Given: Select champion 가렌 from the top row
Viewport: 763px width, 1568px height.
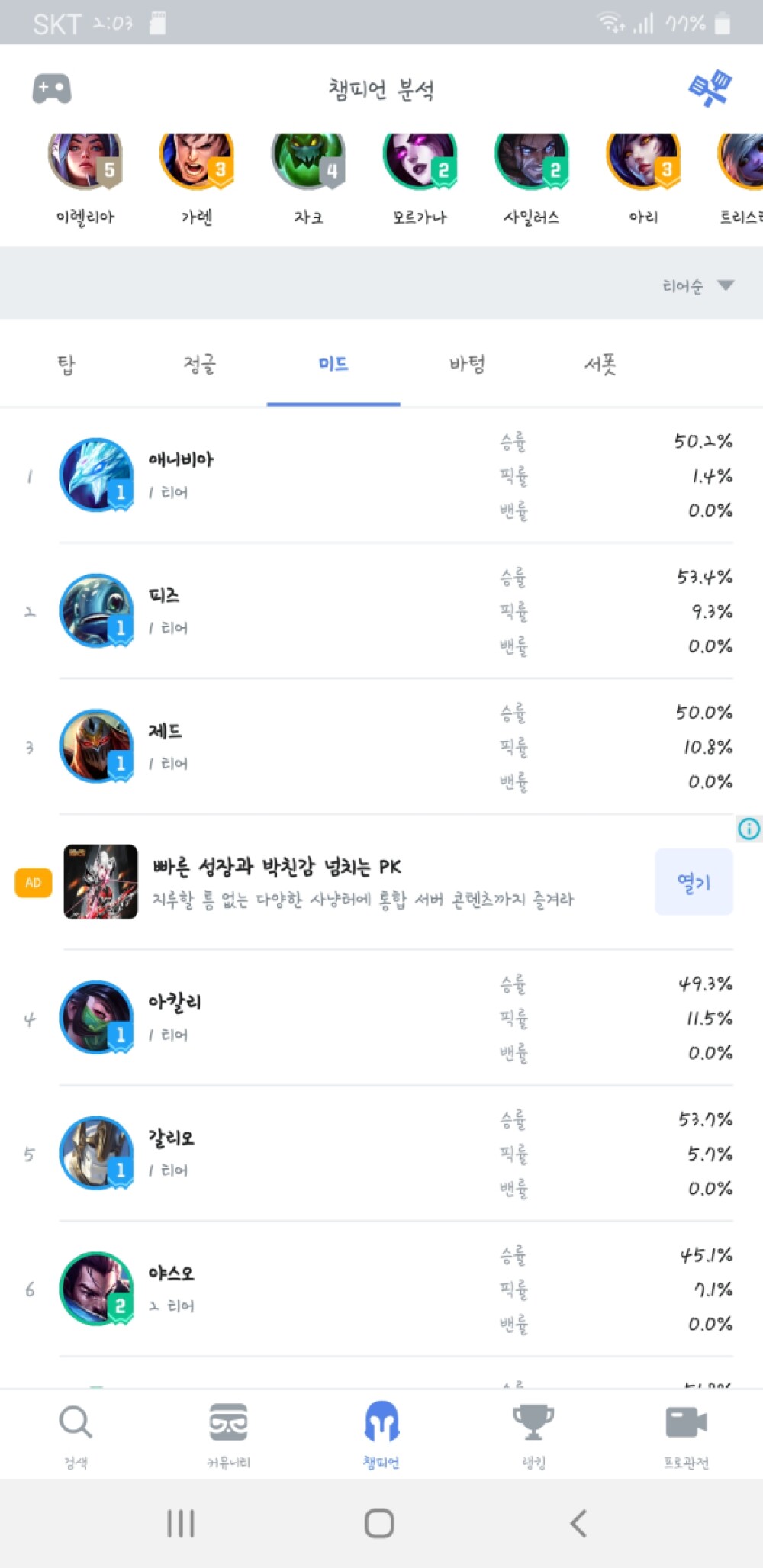Looking at the screenshot, I should click(197, 179).
